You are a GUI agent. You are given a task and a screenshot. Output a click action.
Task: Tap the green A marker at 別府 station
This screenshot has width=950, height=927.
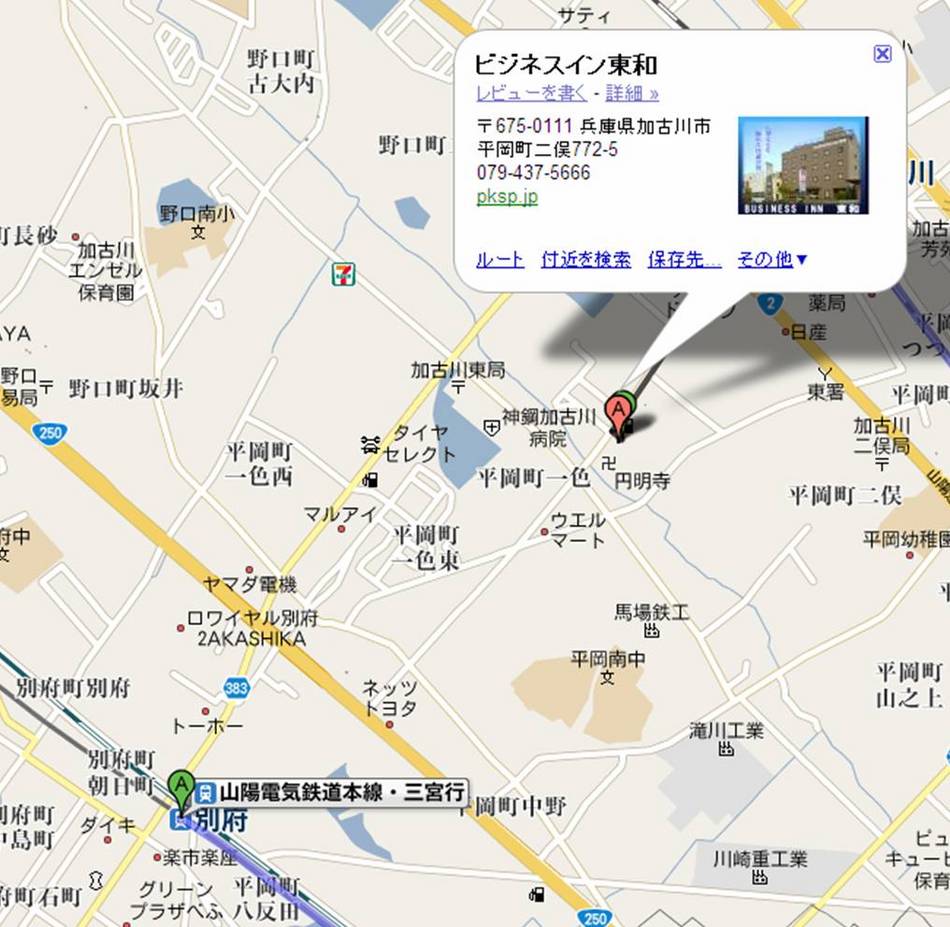[x=180, y=785]
